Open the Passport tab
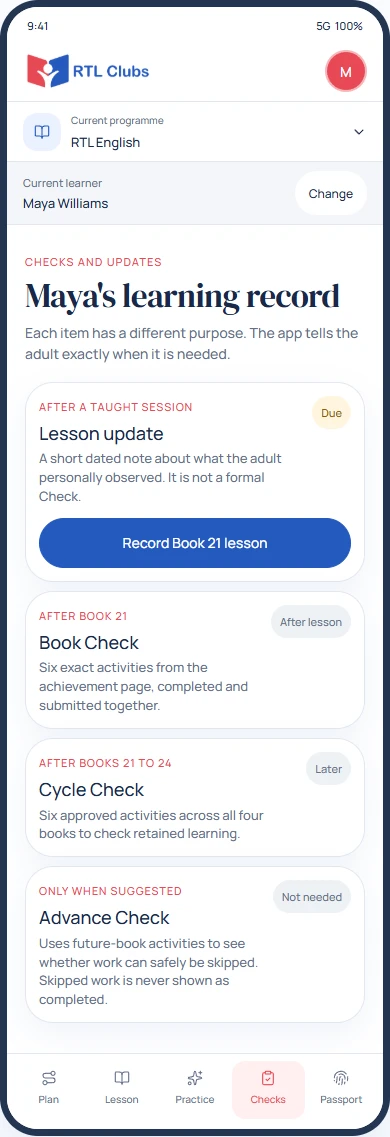Viewport: 390px width, 1137px height. (341, 1088)
